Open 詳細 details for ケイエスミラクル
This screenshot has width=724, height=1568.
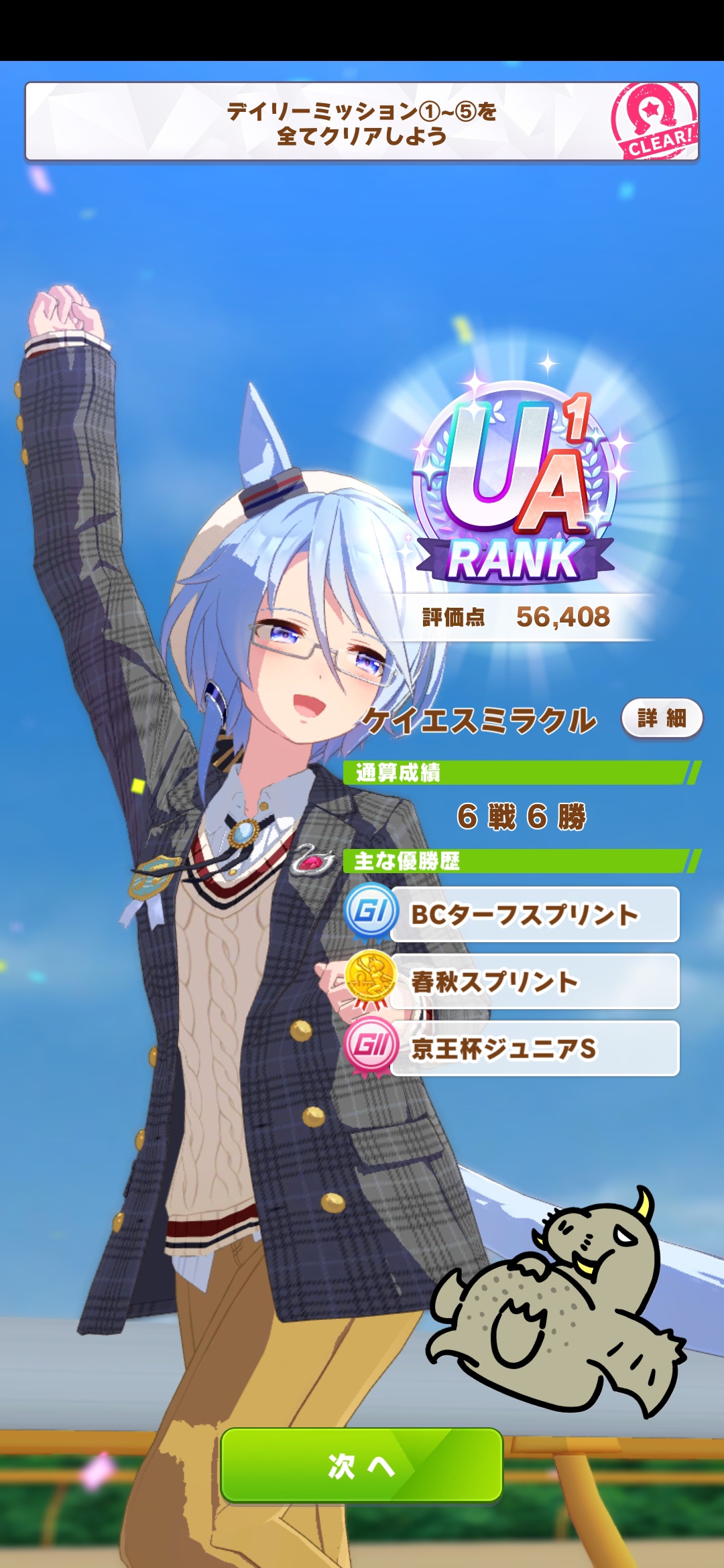(x=662, y=718)
